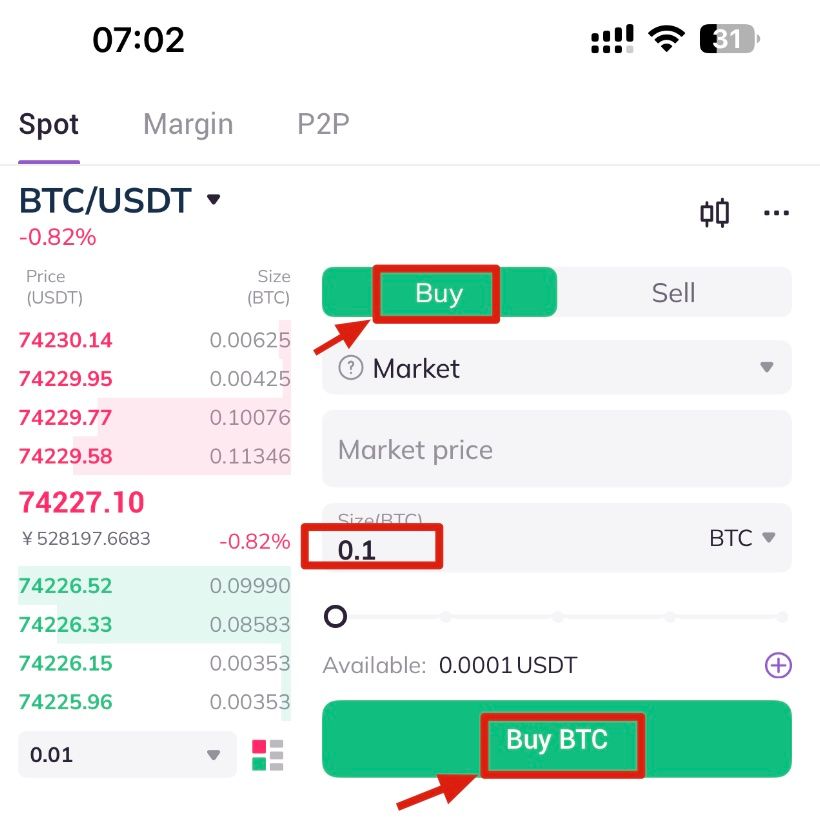This screenshot has width=820, height=820.
Task: Open the three-dot overflow menu
Action: pyautogui.click(x=776, y=213)
